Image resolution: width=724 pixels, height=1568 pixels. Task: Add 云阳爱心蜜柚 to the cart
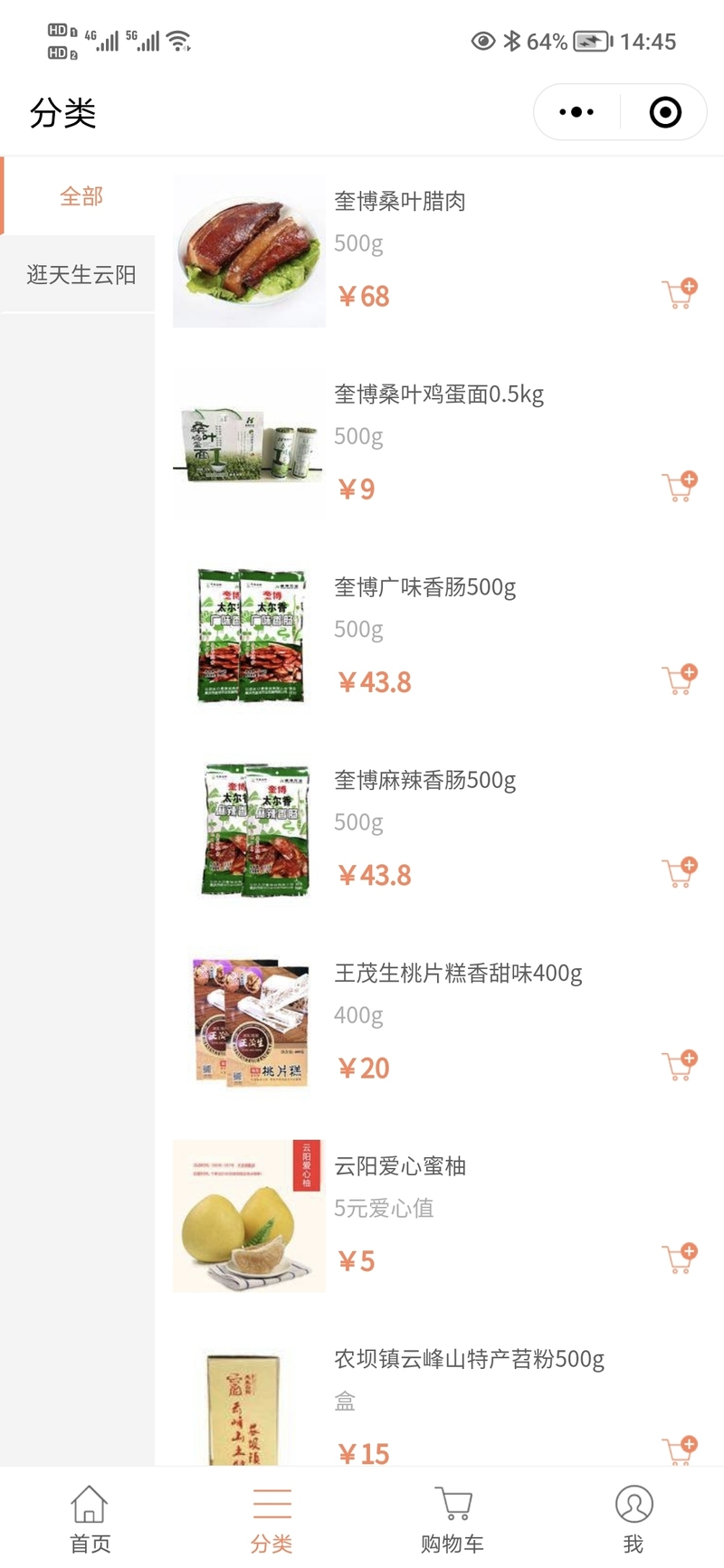click(680, 1258)
